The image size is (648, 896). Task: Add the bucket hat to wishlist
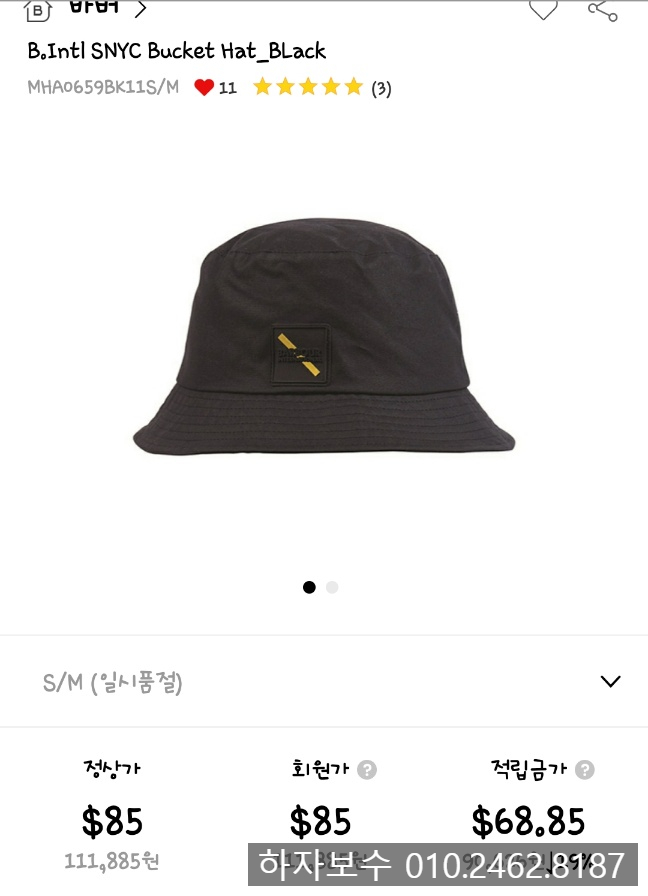click(543, 10)
